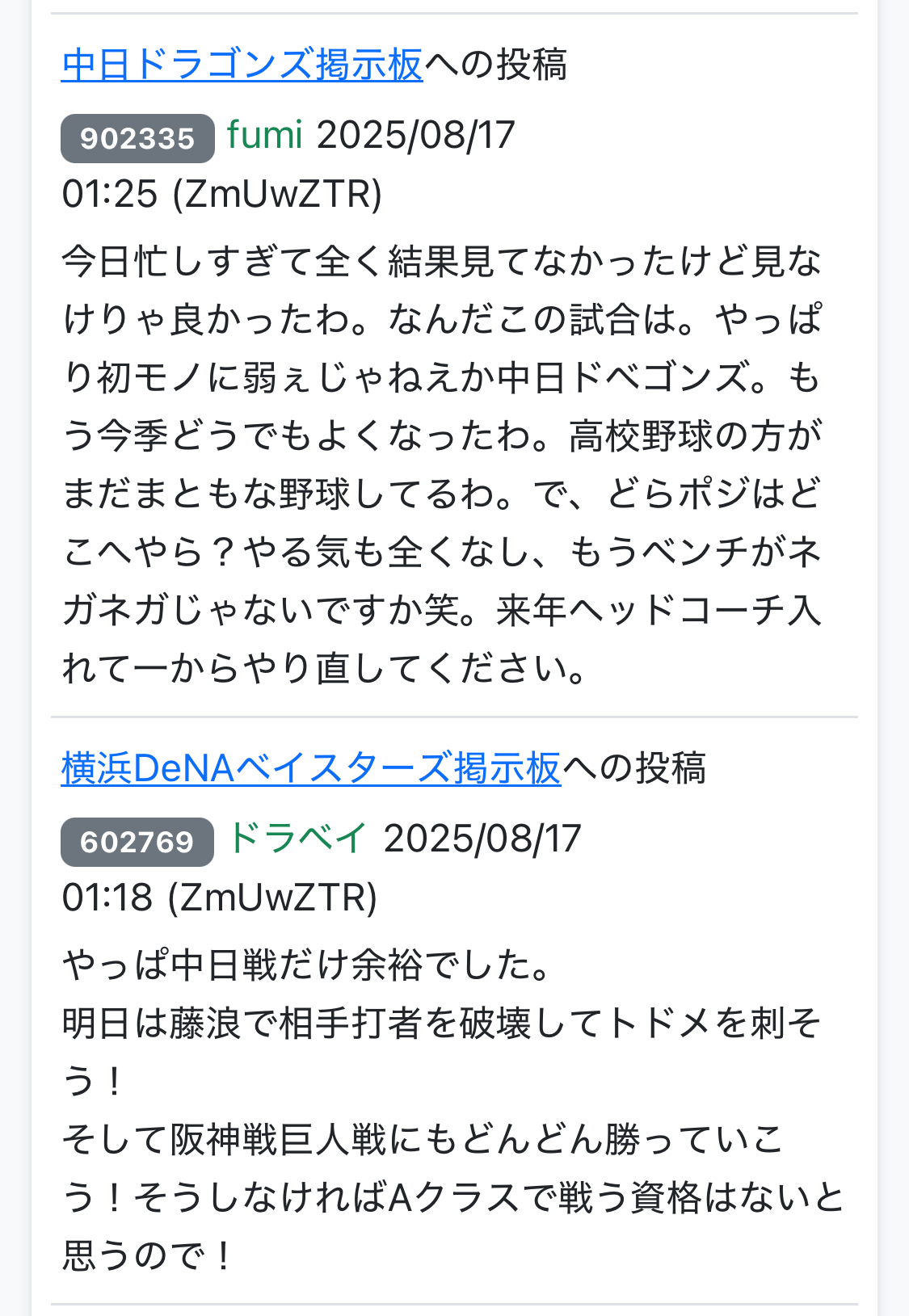Open the 横浜DeNAベイスターズ掲示板 link
Viewport: 909px width, 1316px height.
pos(310,767)
